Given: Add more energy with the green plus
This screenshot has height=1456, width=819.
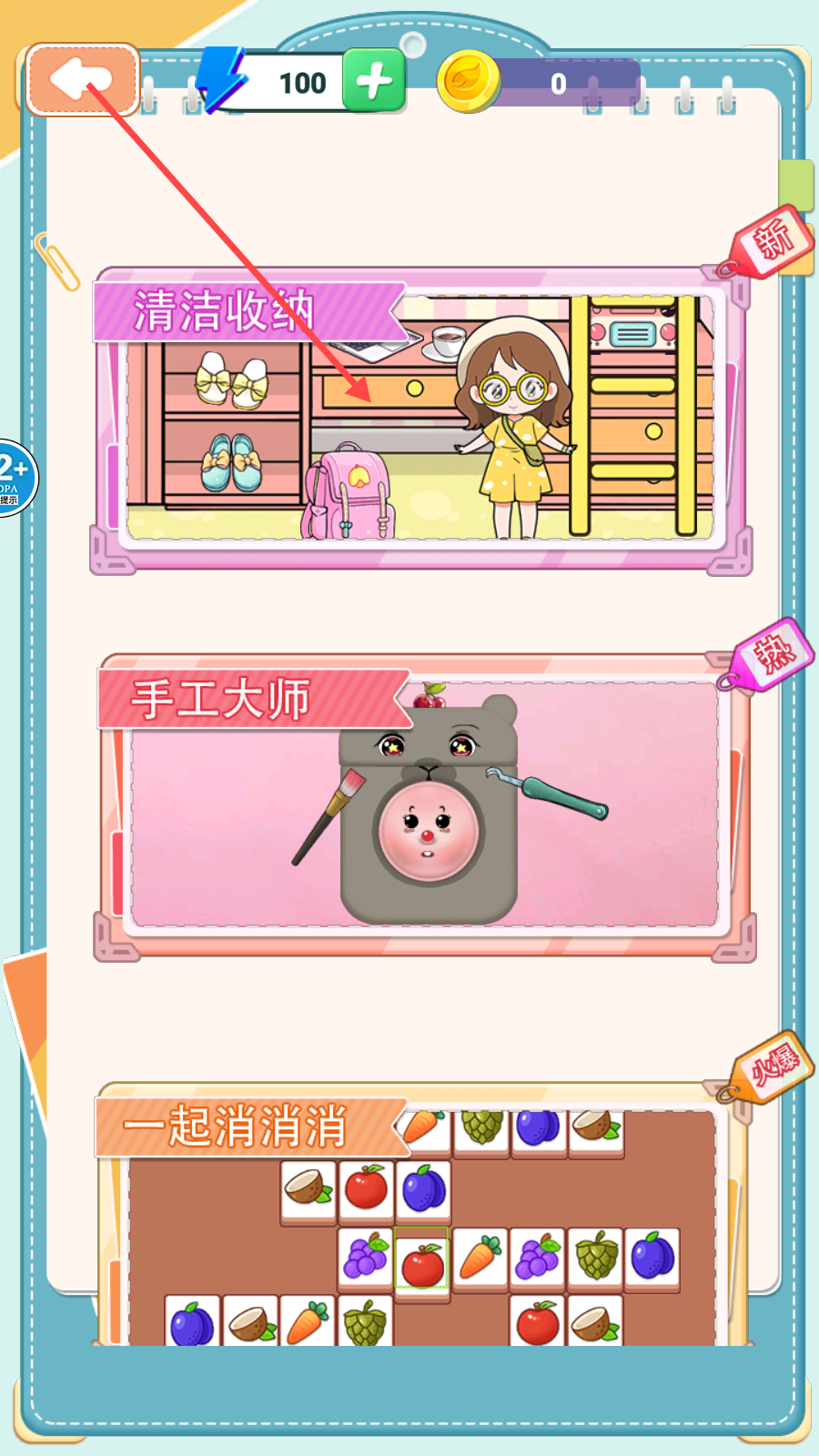Looking at the screenshot, I should tap(373, 82).
